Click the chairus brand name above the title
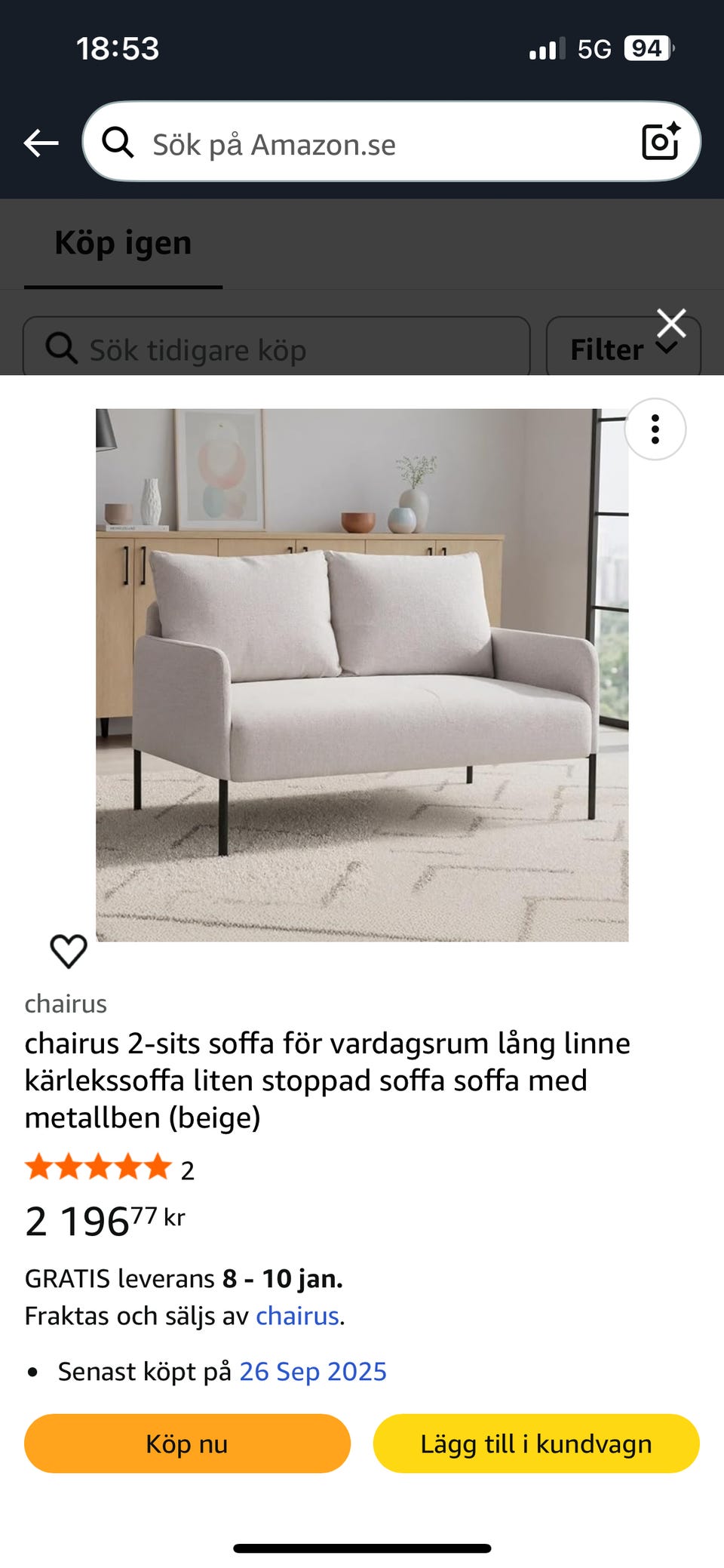Viewport: 724px width, 1568px height. click(x=66, y=1004)
